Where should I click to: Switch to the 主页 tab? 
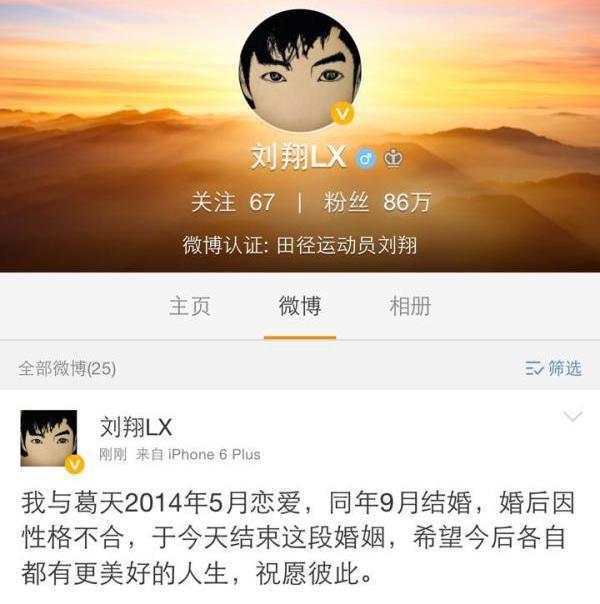click(x=189, y=307)
